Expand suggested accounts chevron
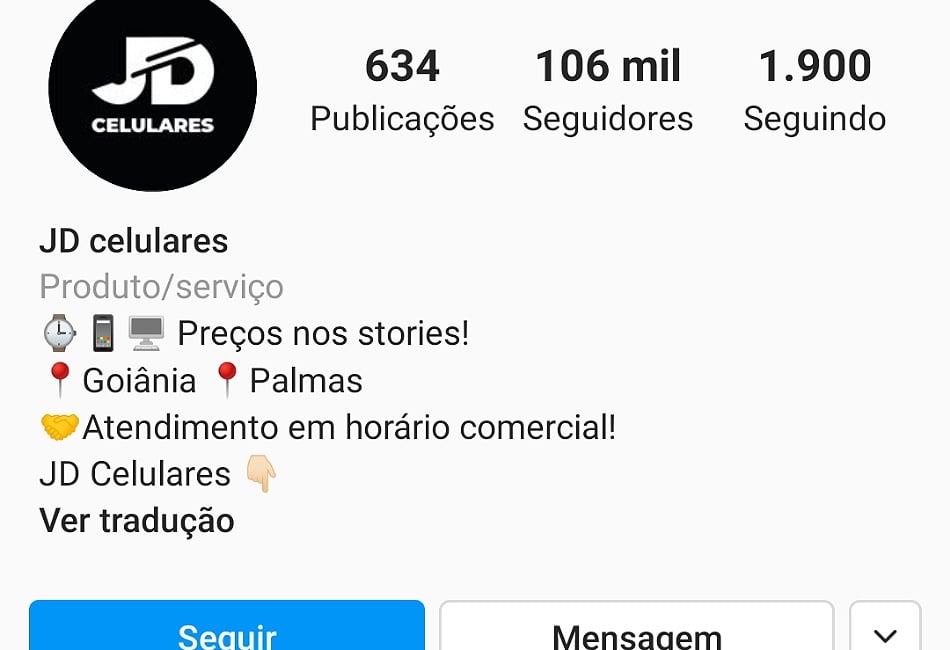Image resolution: width=950 pixels, height=650 pixels. 885,632
